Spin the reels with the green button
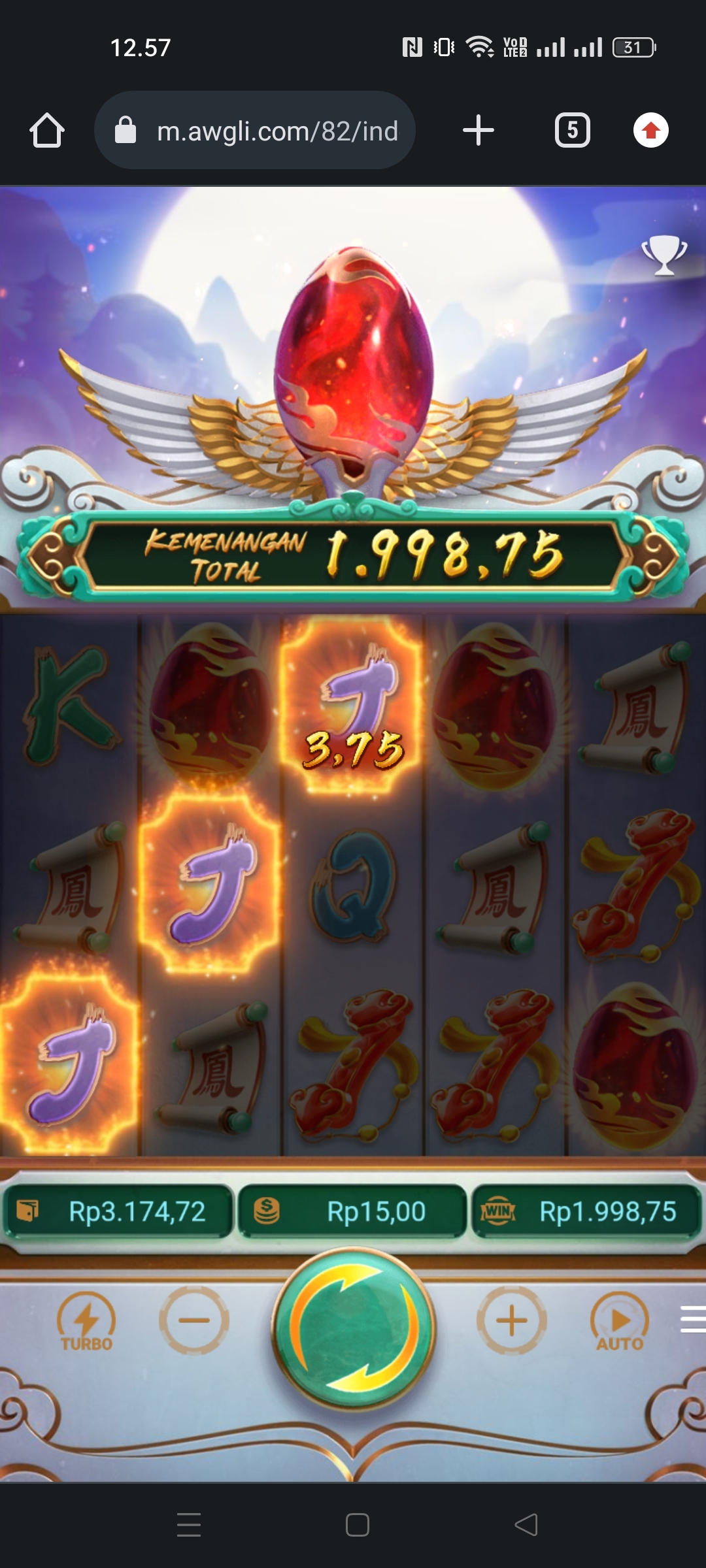Image resolution: width=706 pixels, height=1568 pixels. (353, 1328)
